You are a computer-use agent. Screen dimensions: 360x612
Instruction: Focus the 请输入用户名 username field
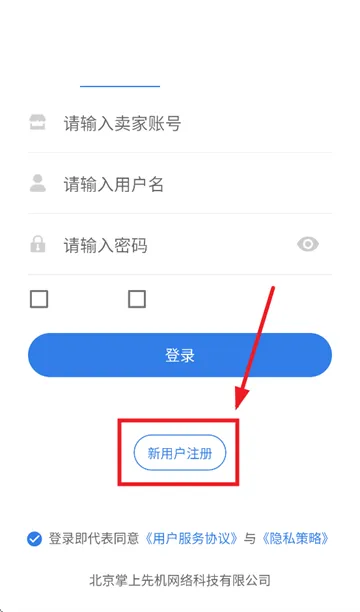click(180, 183)
